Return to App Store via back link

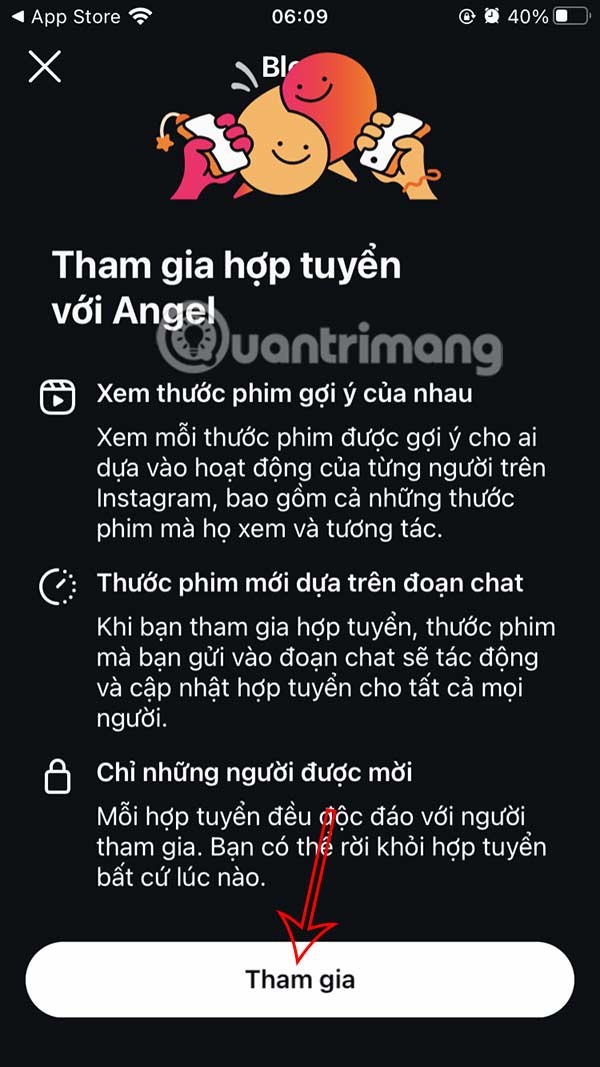point(66,17)
